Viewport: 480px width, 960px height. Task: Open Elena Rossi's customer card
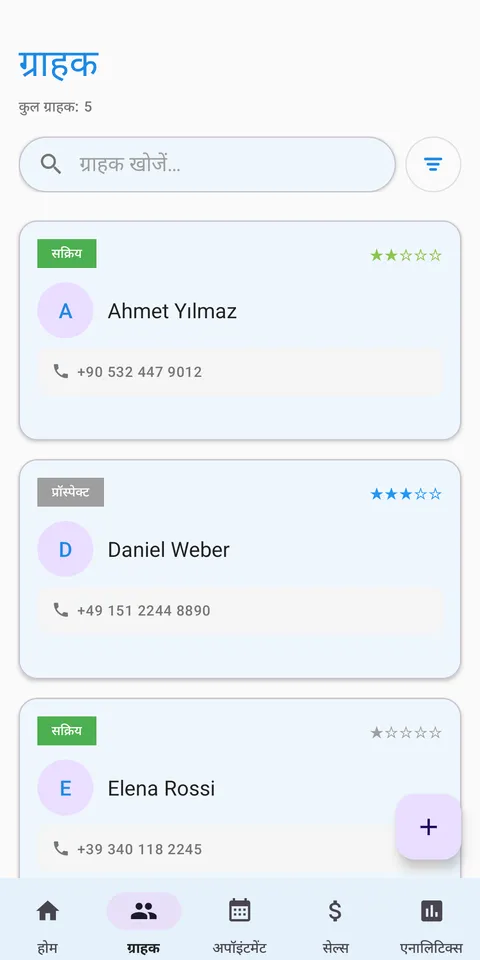tap(240, 788)
